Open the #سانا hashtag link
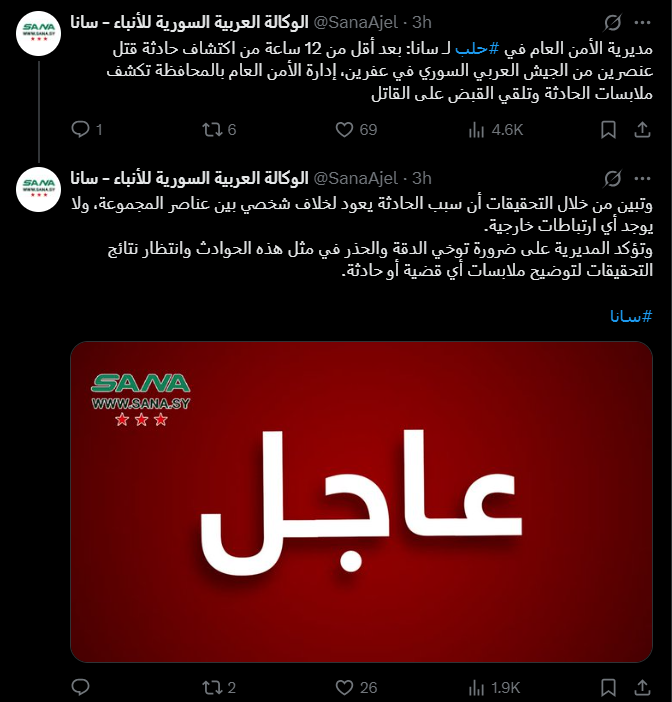 point(631,316)
